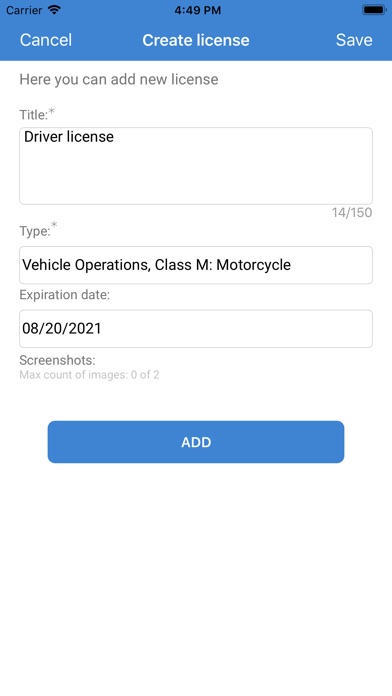
Task: Save the new license
Action: (x=354, y=40)
